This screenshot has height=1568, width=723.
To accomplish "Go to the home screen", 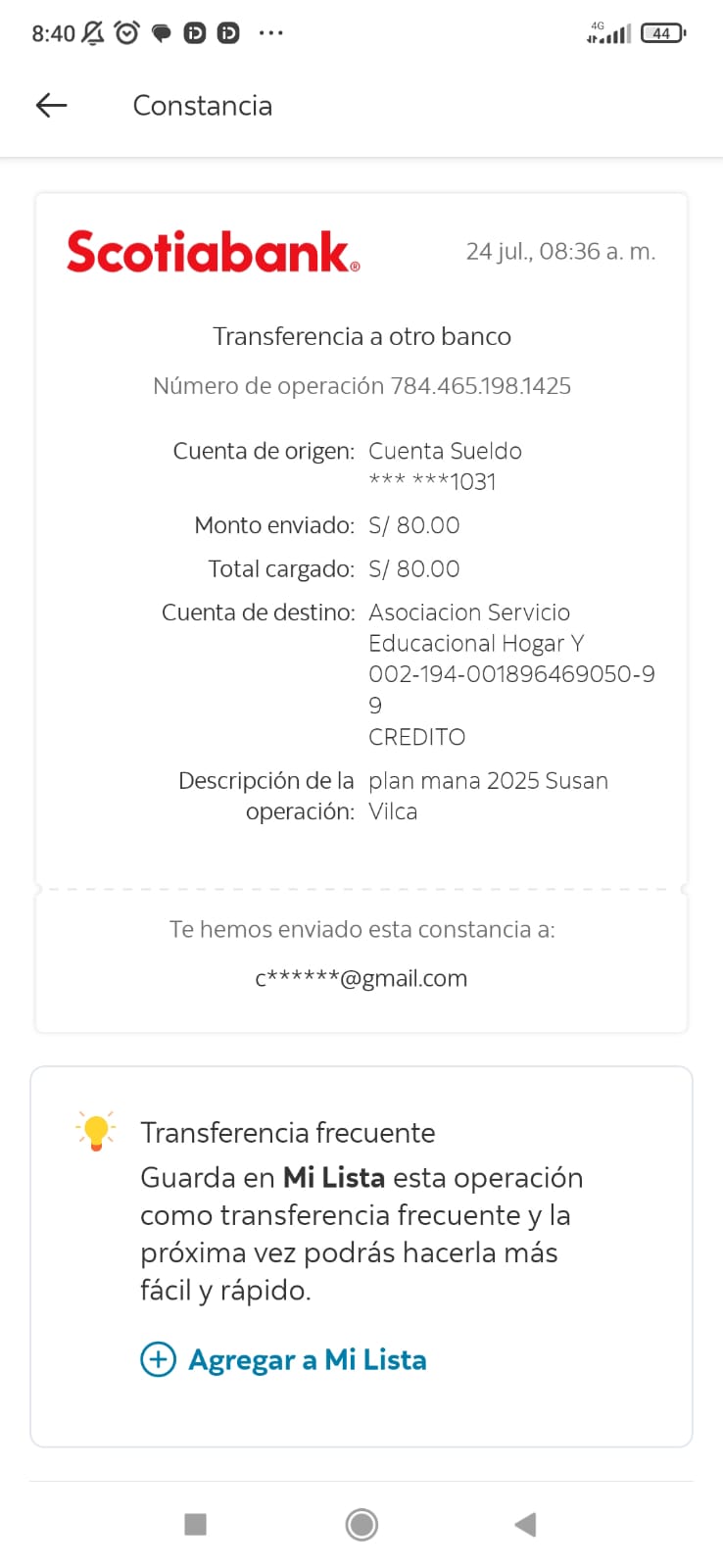I will (361, 1524).
